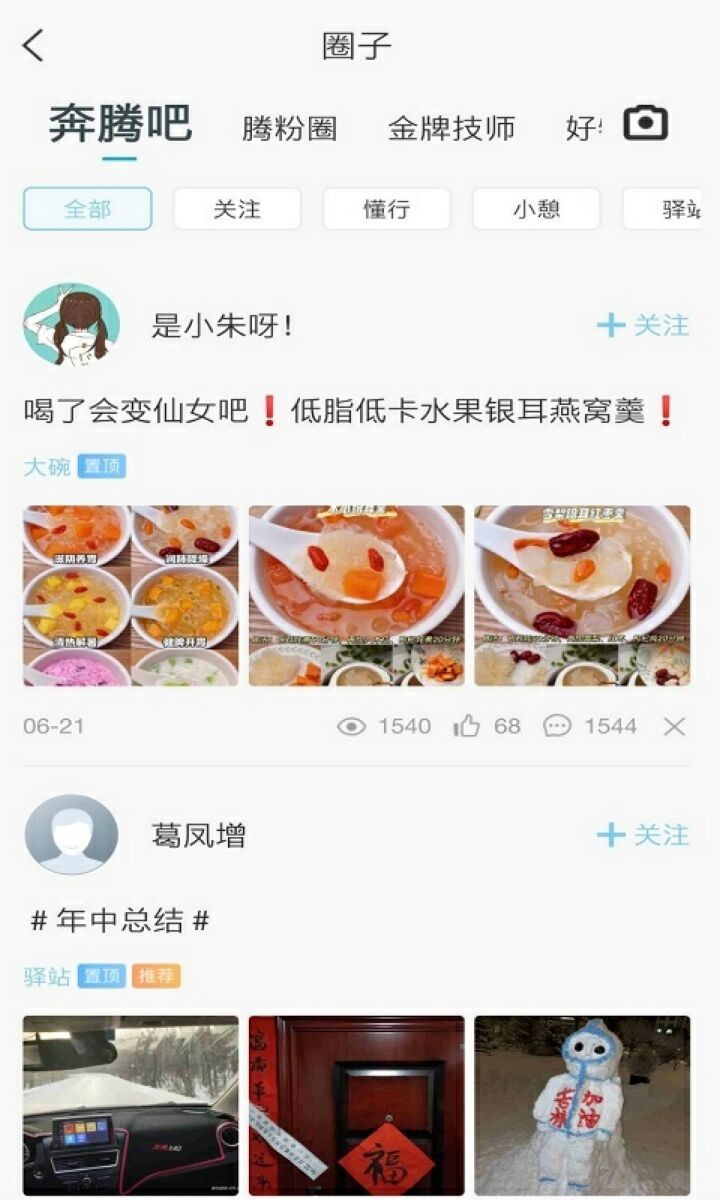
Task: Open the camera to create a post
Action: point(645,123)
